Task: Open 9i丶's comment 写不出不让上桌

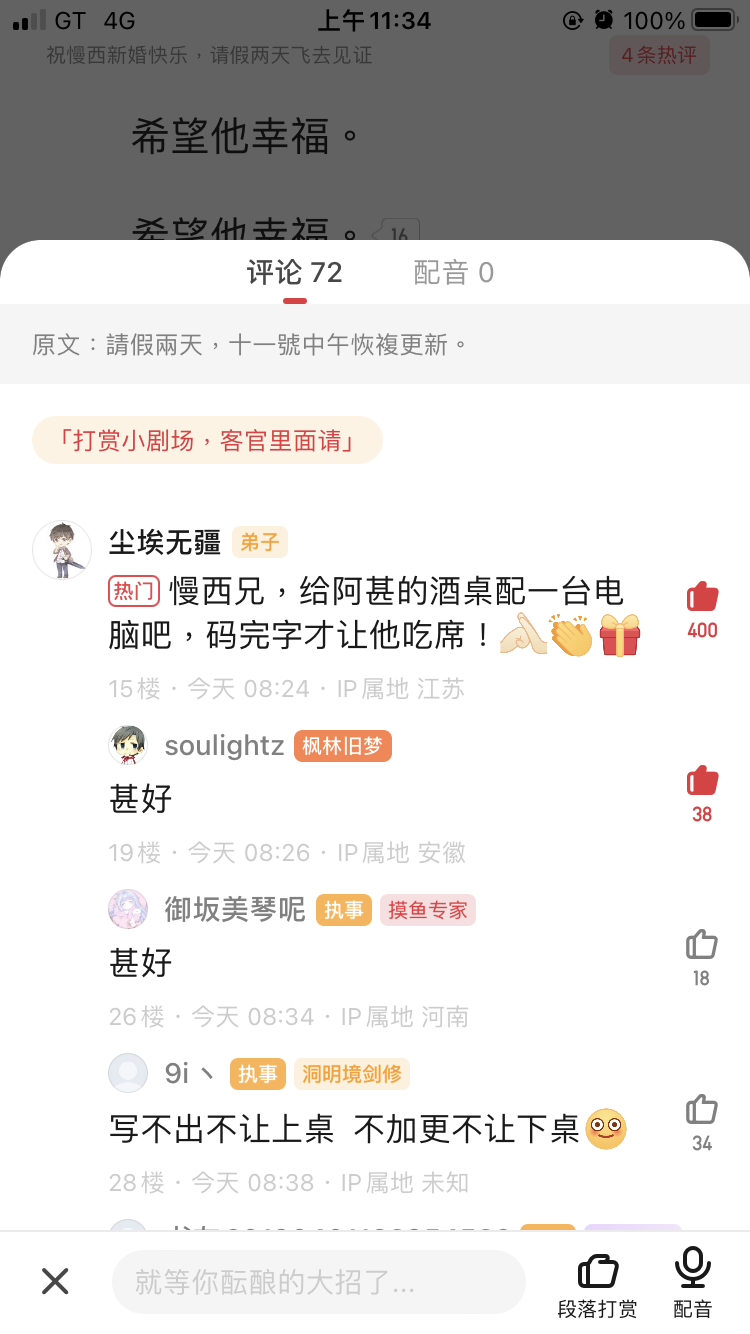Action: pos(345,1130)
